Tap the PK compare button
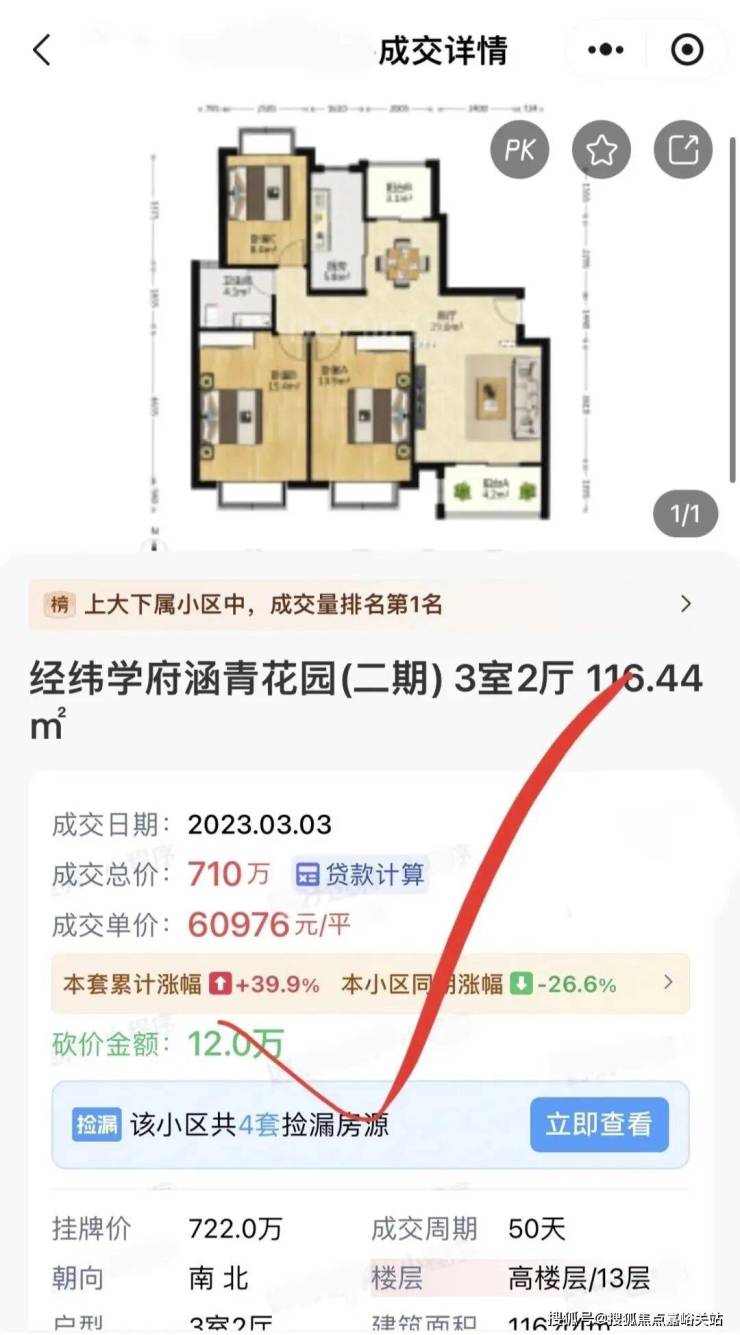 (519, 150)
